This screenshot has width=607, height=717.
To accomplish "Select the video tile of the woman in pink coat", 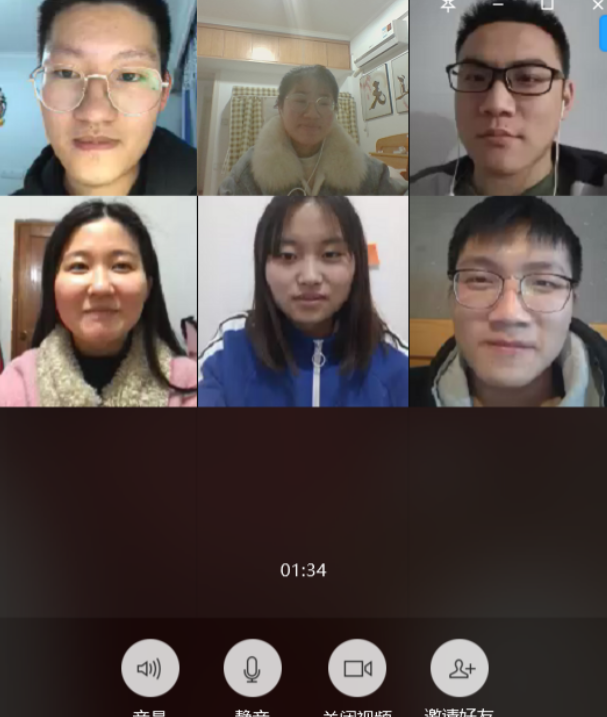I will [x=98, y=301].
